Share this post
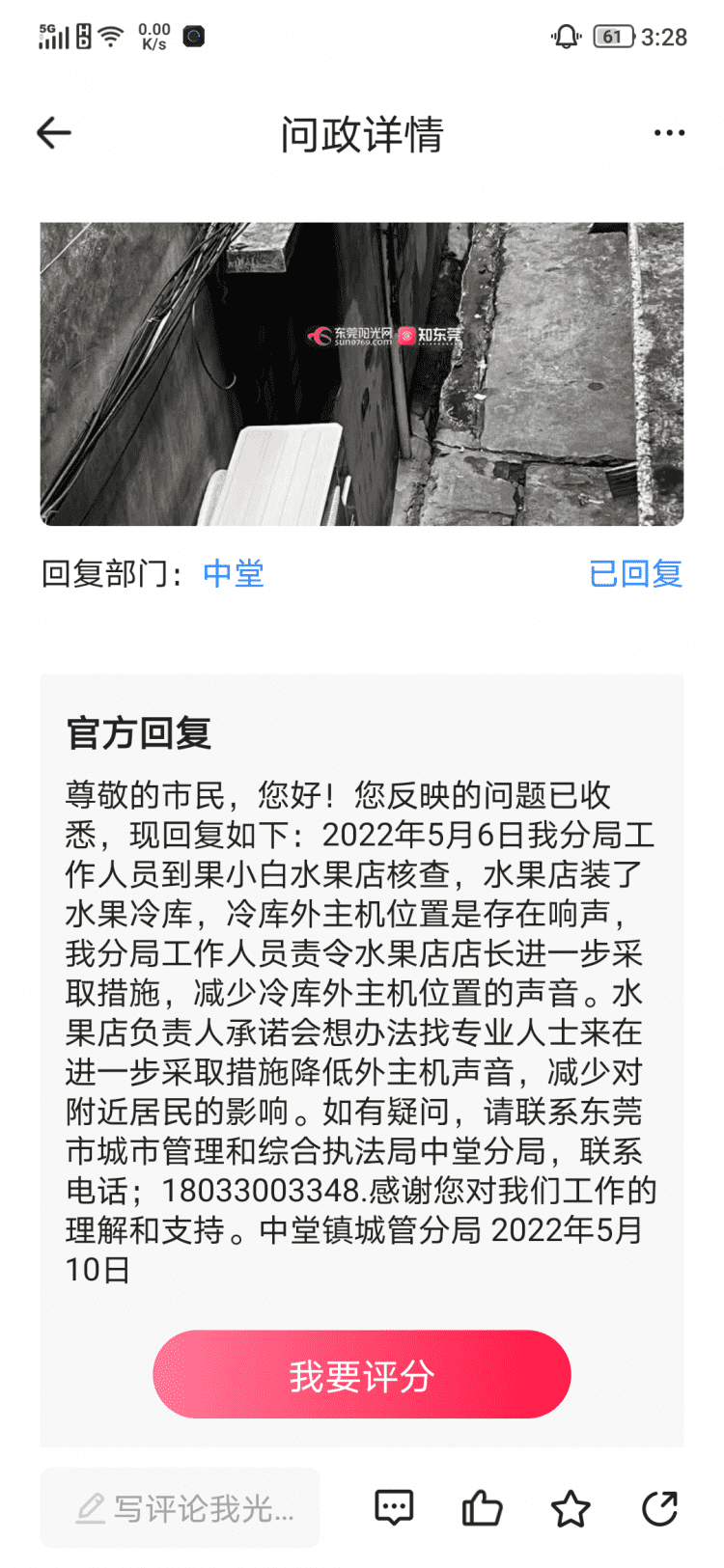The height and width of the screenshot is (1568, 724). [x=660, y=1508]
